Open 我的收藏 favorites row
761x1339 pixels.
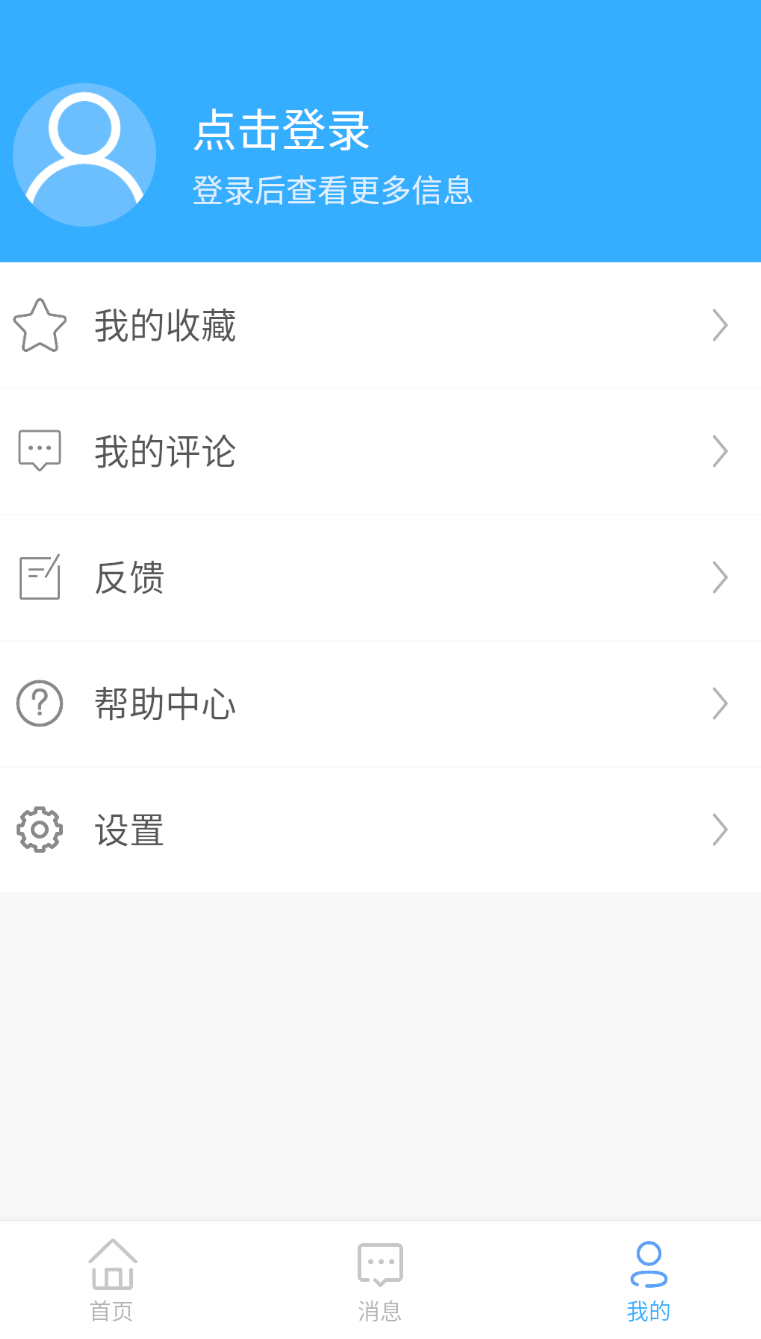[380, 326]
